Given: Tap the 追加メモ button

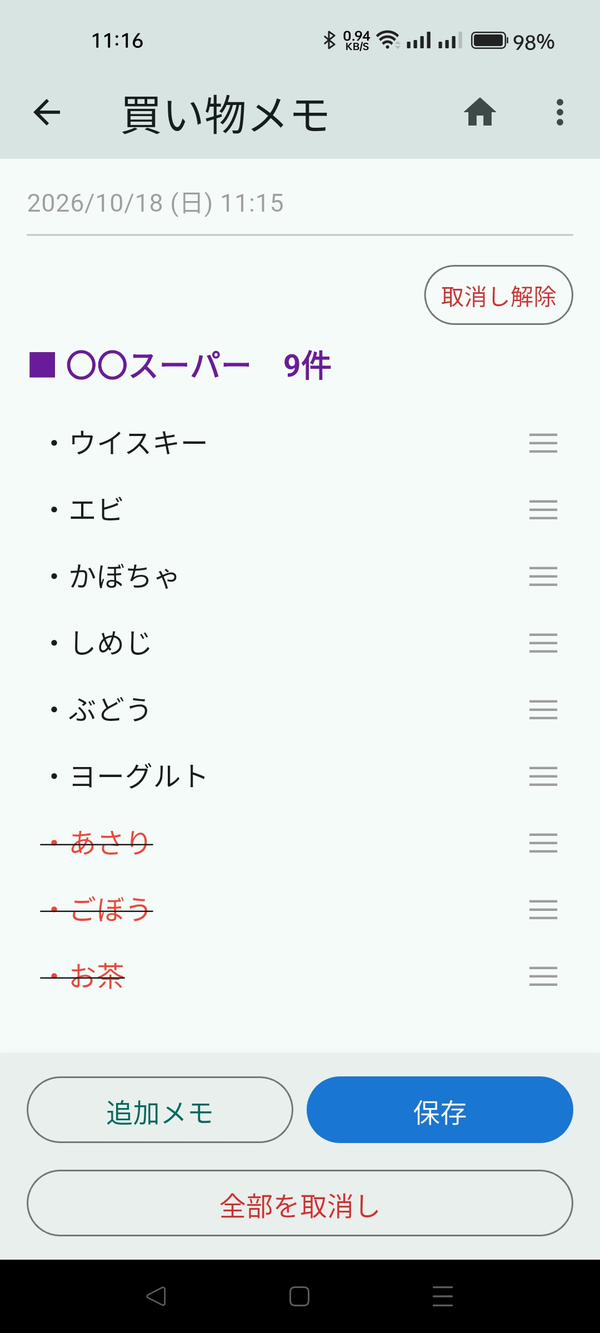Looking at the screenshot, I should click(160, 1110).
